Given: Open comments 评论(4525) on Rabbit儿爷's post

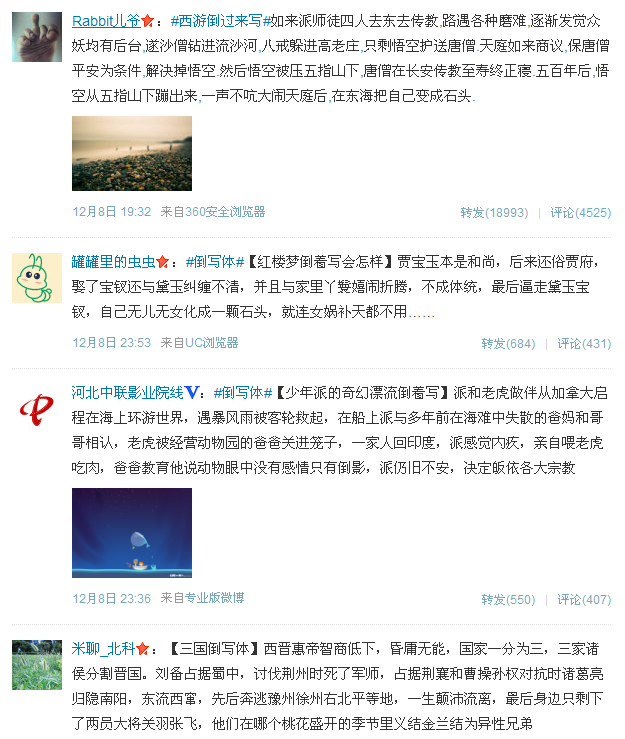Looking at the screenshot, I should click(580, 212).
